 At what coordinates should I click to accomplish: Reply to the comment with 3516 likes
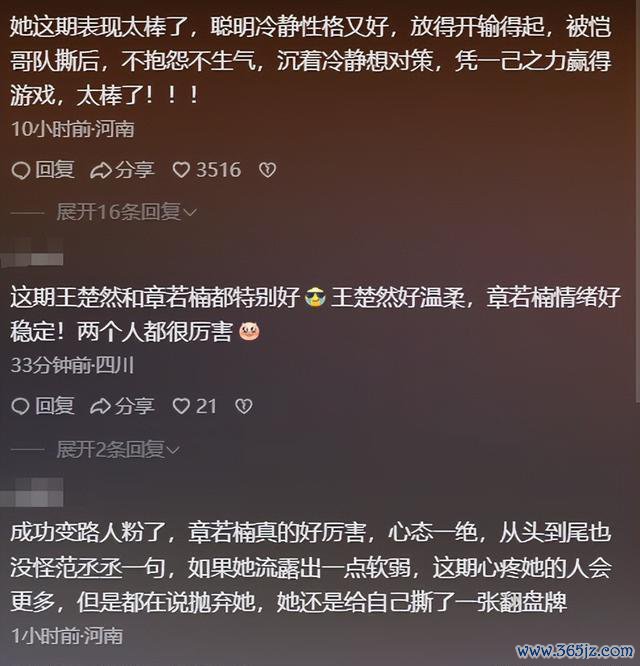[43, 170]
